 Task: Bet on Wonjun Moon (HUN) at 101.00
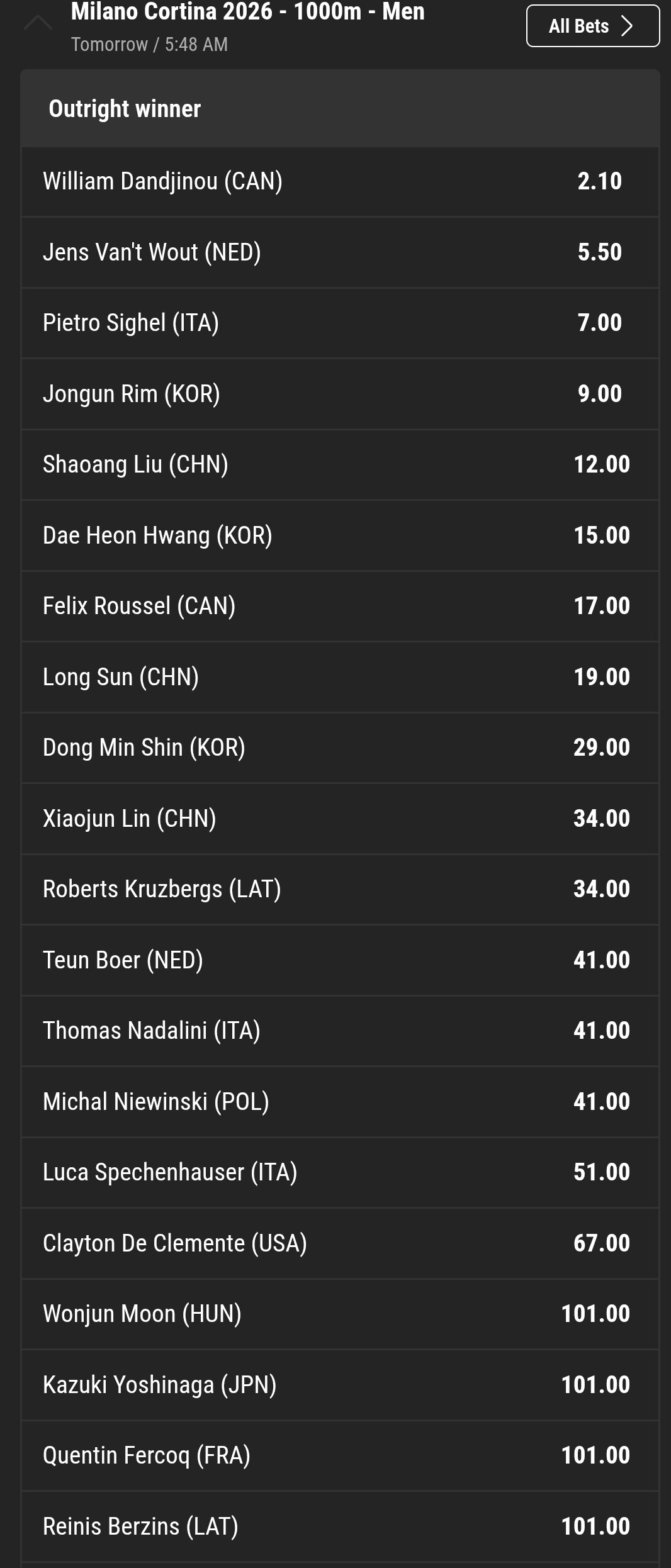point(340,1314)
